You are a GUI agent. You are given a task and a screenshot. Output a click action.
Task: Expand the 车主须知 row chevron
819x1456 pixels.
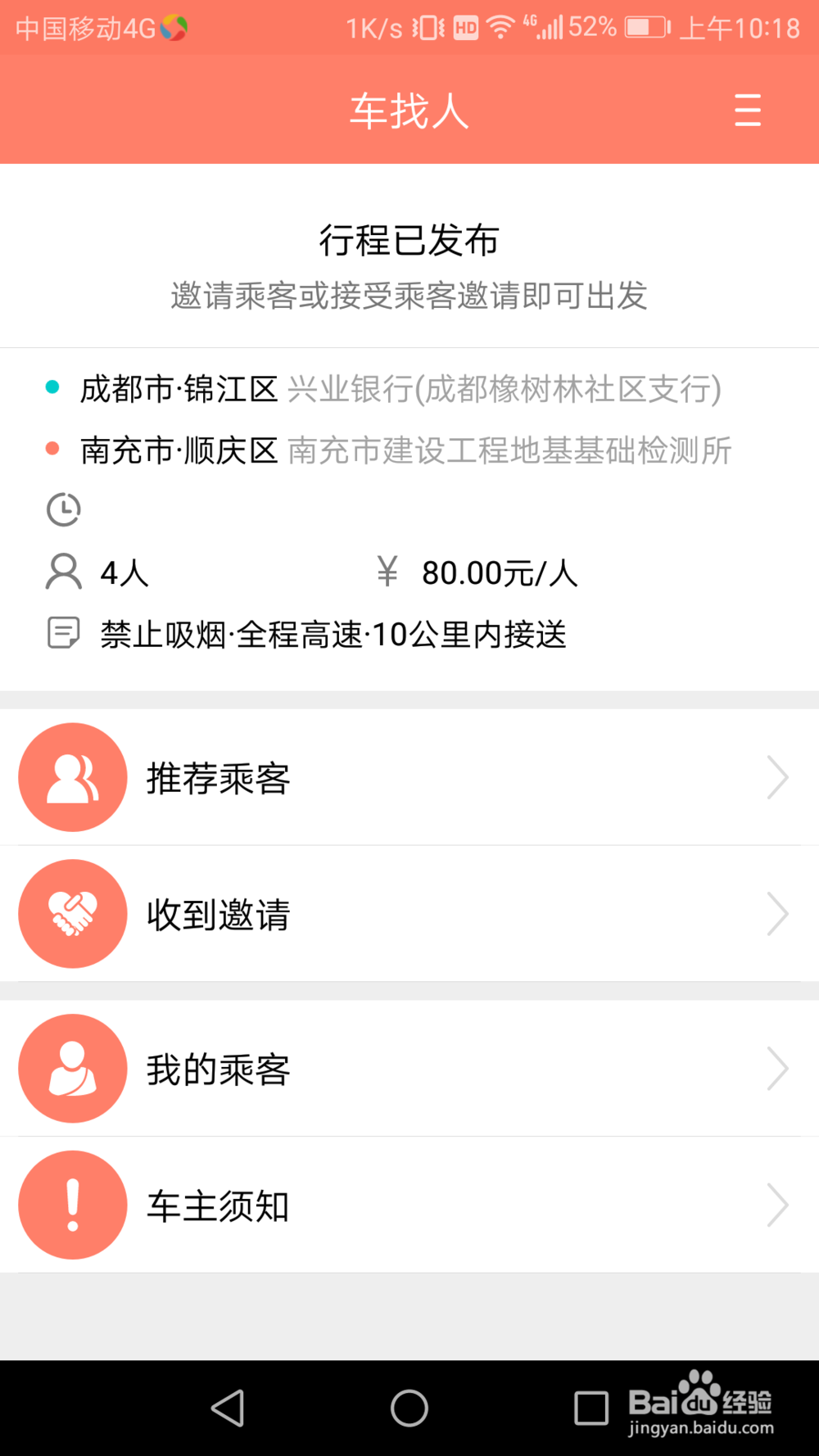coord(778,1205)
